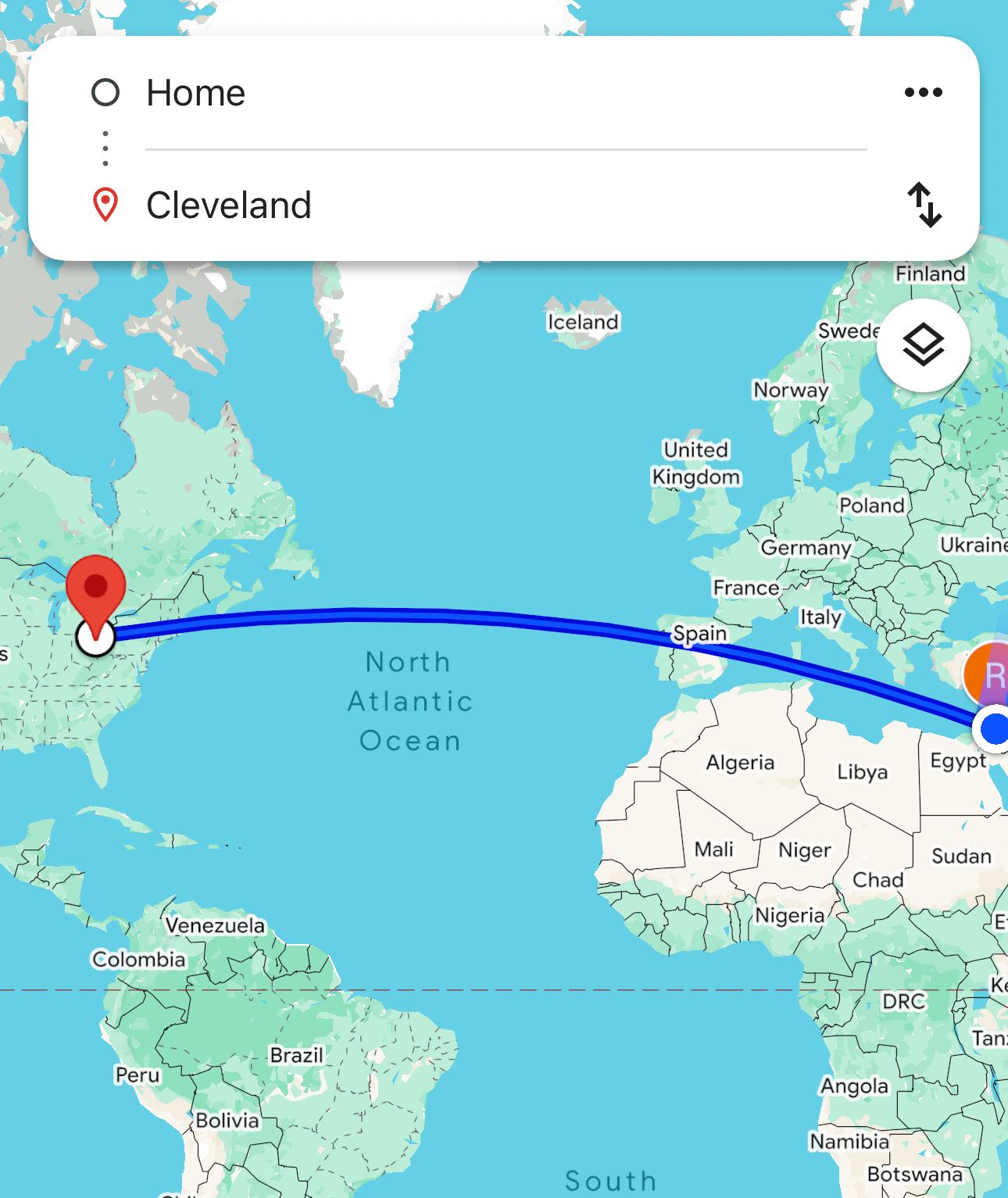Open the map layers button

click(923, 345)
